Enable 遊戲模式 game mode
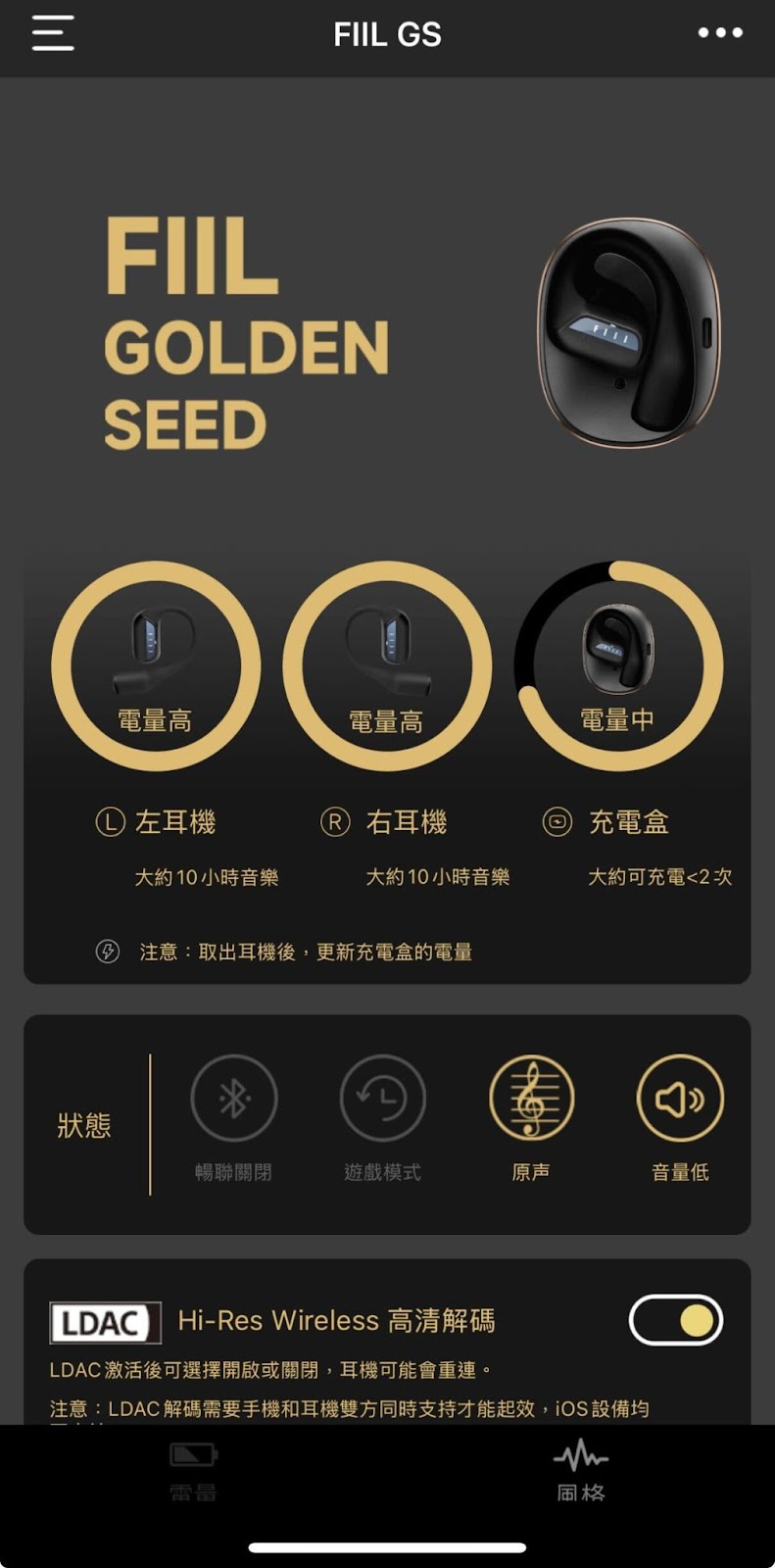The width and height of the screenshot is (775, 1568). [x=382, y=1098]
